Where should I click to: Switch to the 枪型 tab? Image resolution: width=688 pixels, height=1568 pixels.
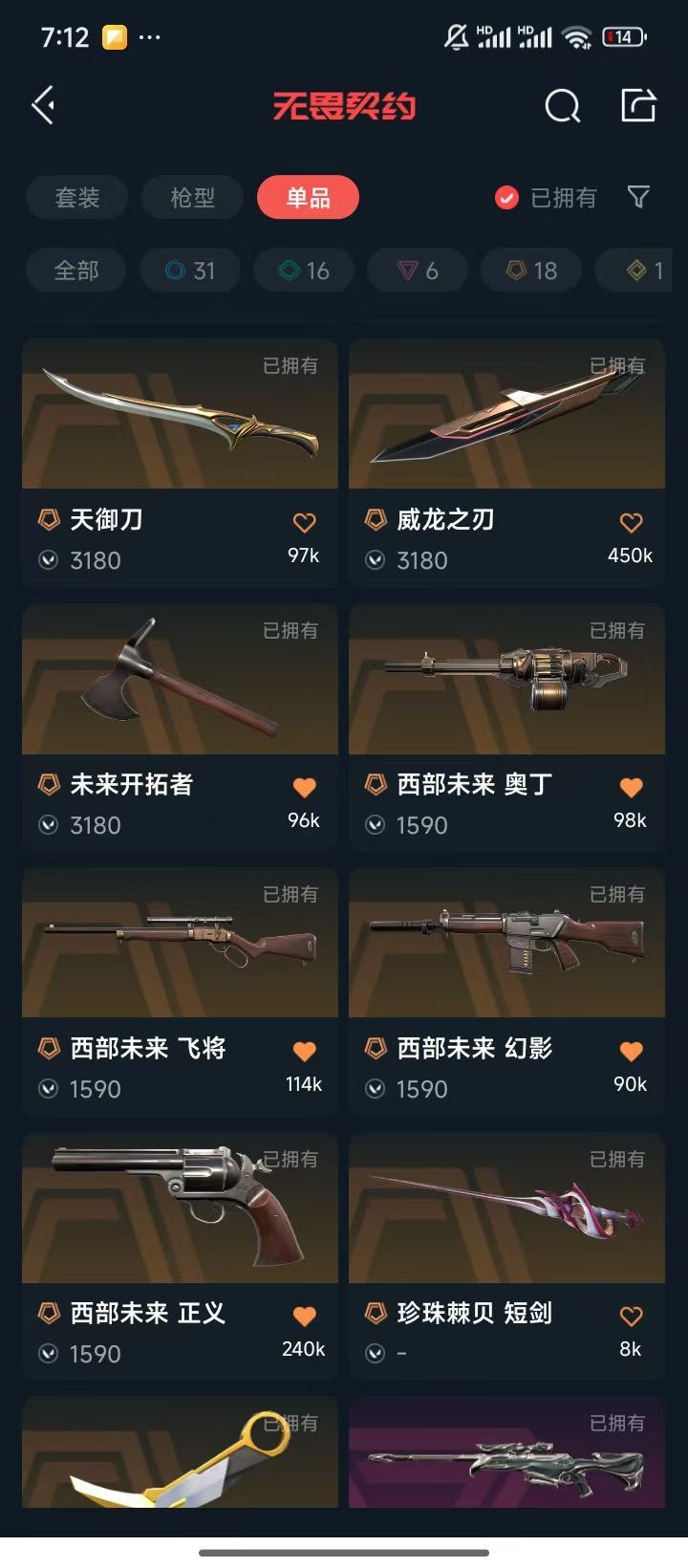(192, 198)
